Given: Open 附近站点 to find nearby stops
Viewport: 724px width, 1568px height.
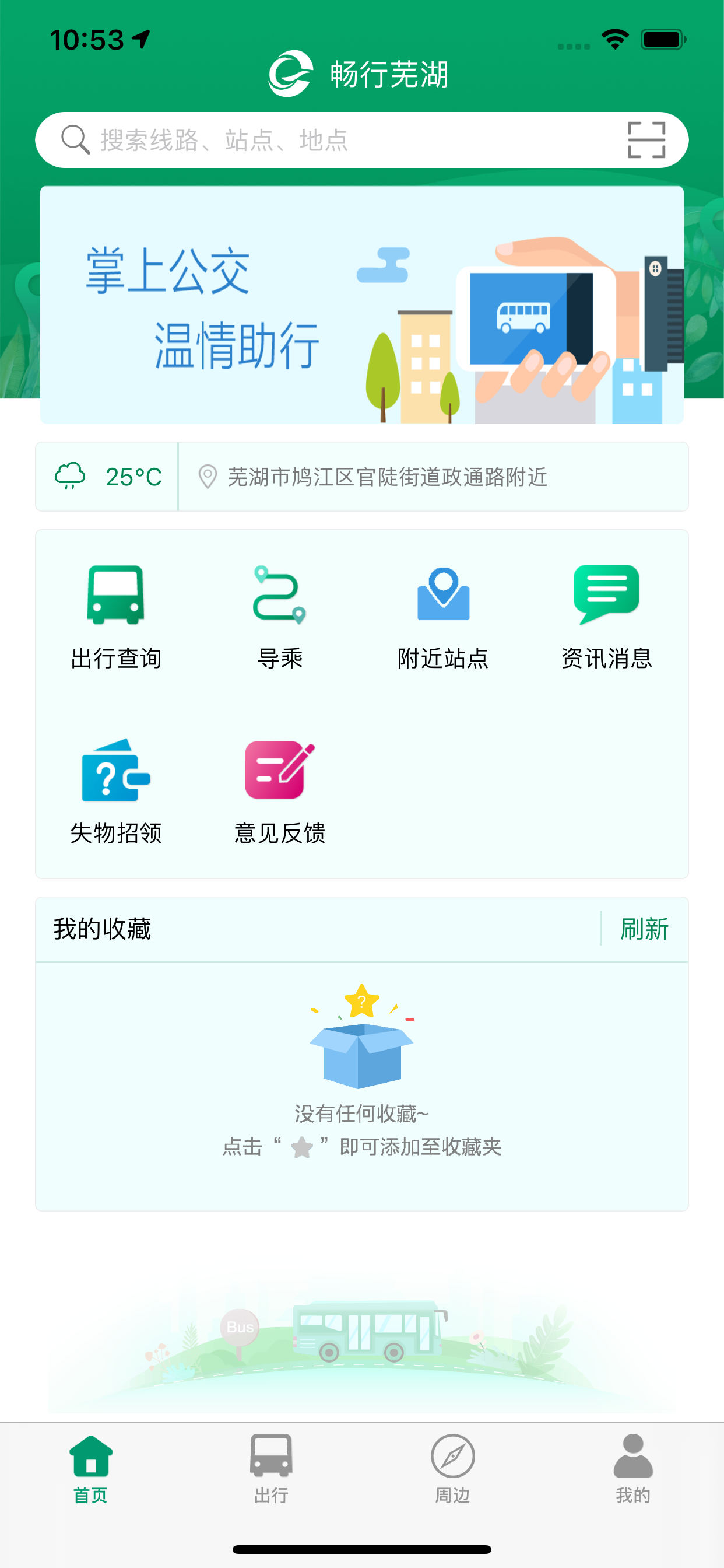Looking at the screenshot, I should click(444, 600).
